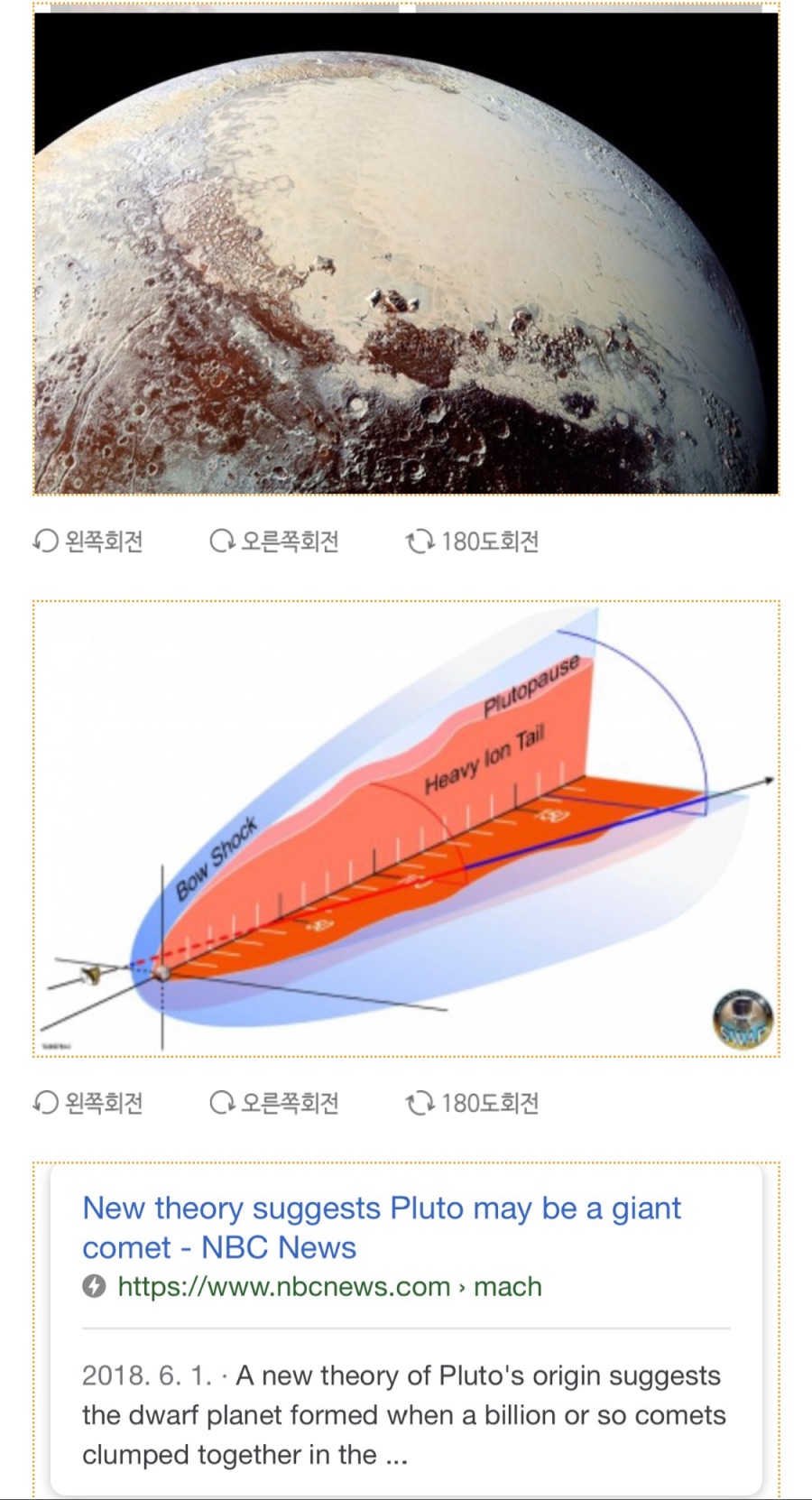812x1500 pixels.
Task: Rotate the Pluto surface photo 180 degrees
Action: [x=472, y=542]
